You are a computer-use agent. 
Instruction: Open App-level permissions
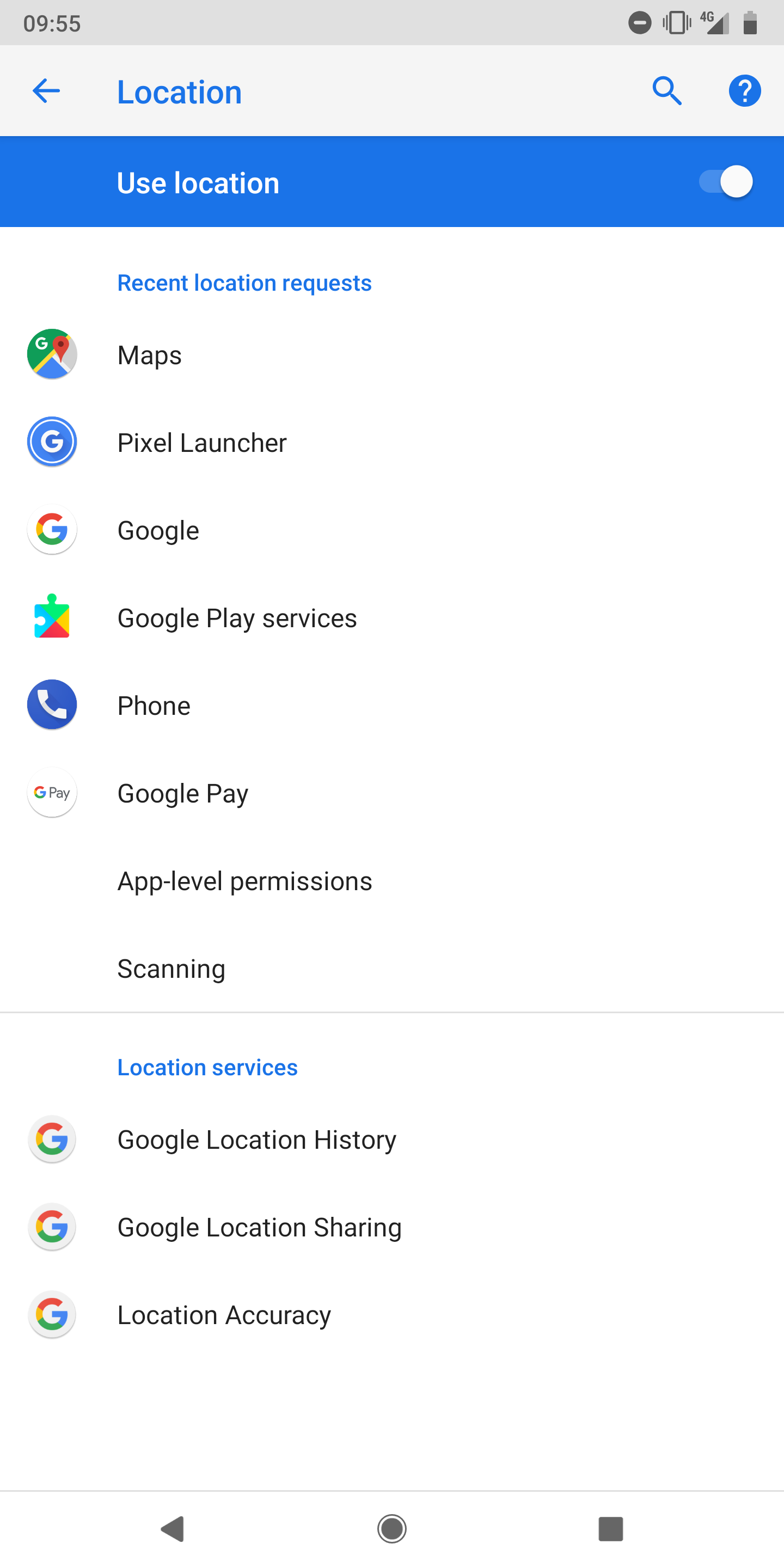pos(244,880)
